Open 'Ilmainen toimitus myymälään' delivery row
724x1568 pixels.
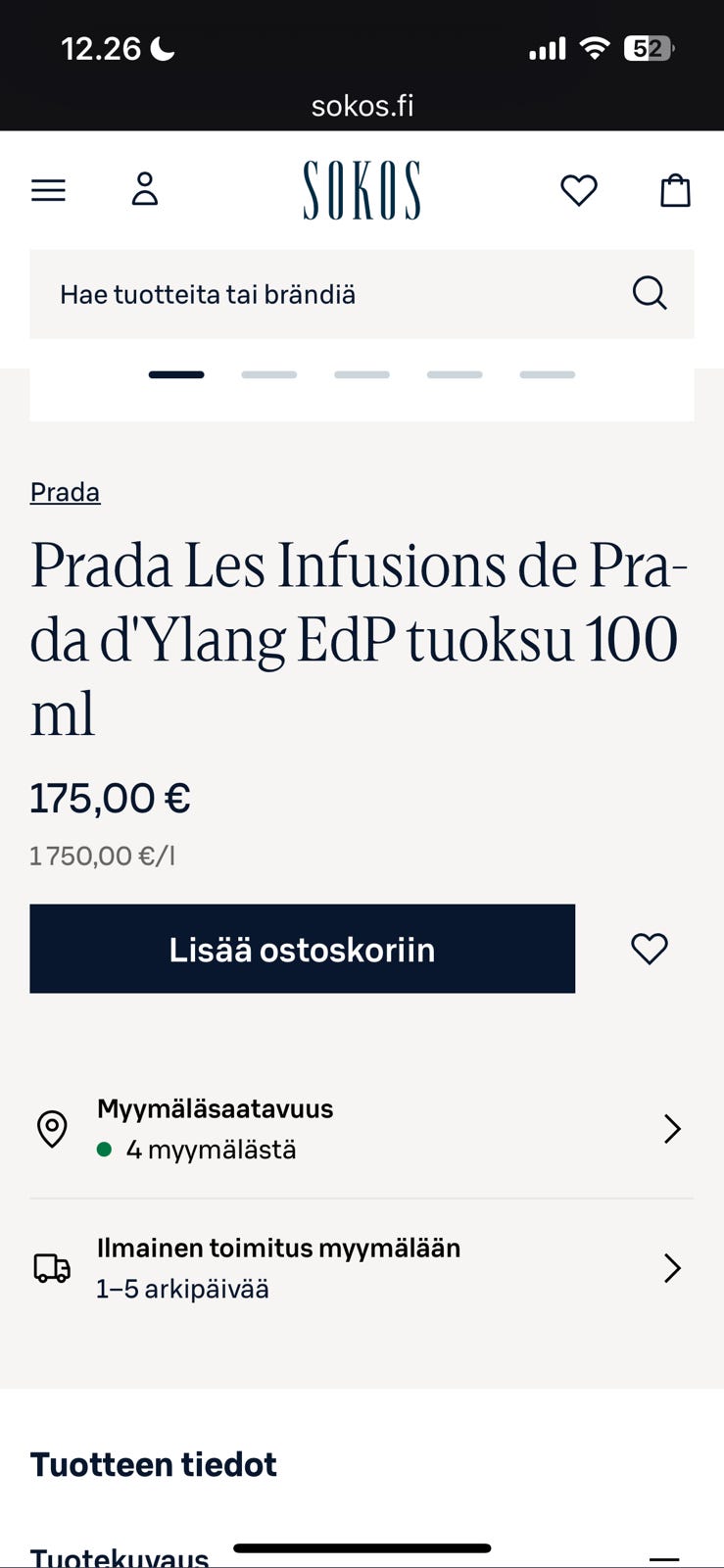point(362,1268)
